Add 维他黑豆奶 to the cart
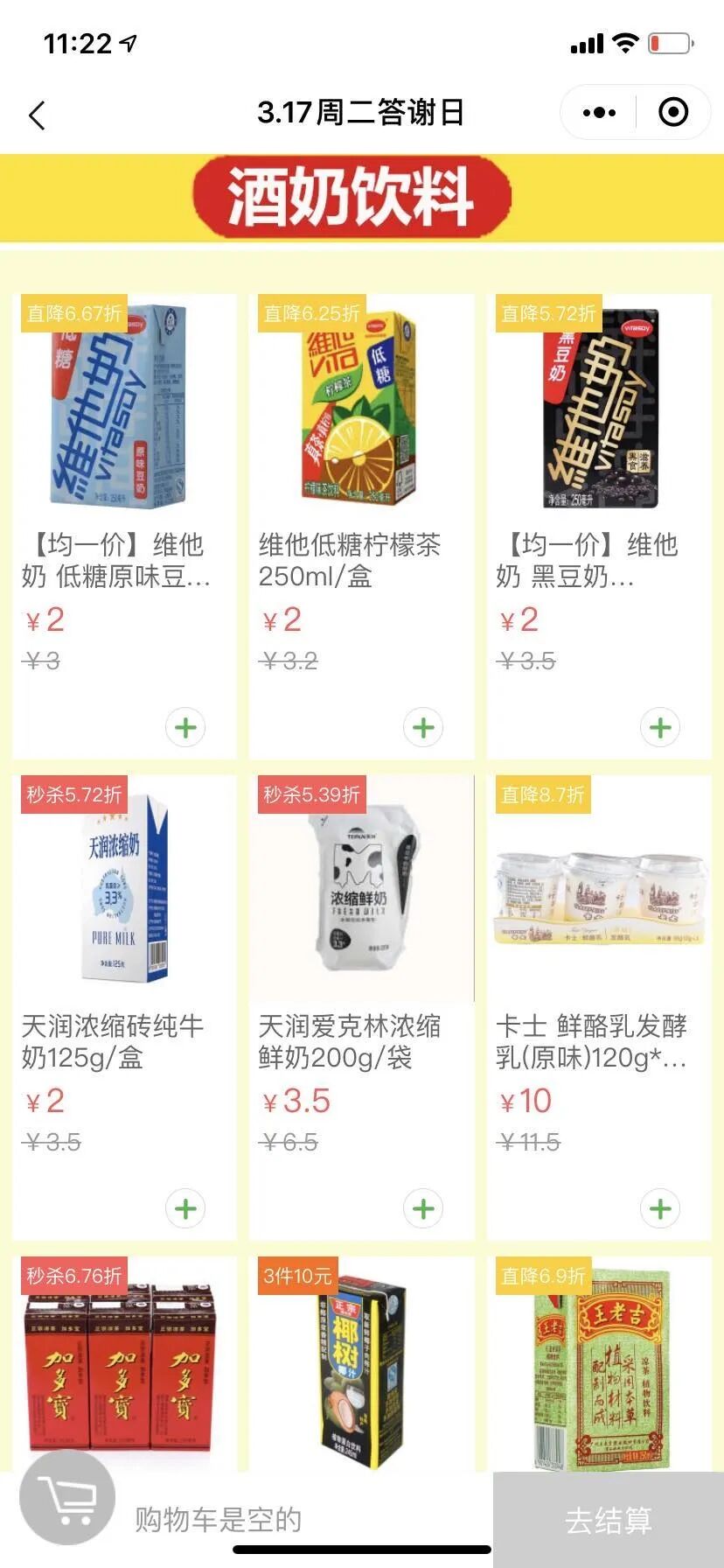The image size is (724, 1568). (660, 727)
